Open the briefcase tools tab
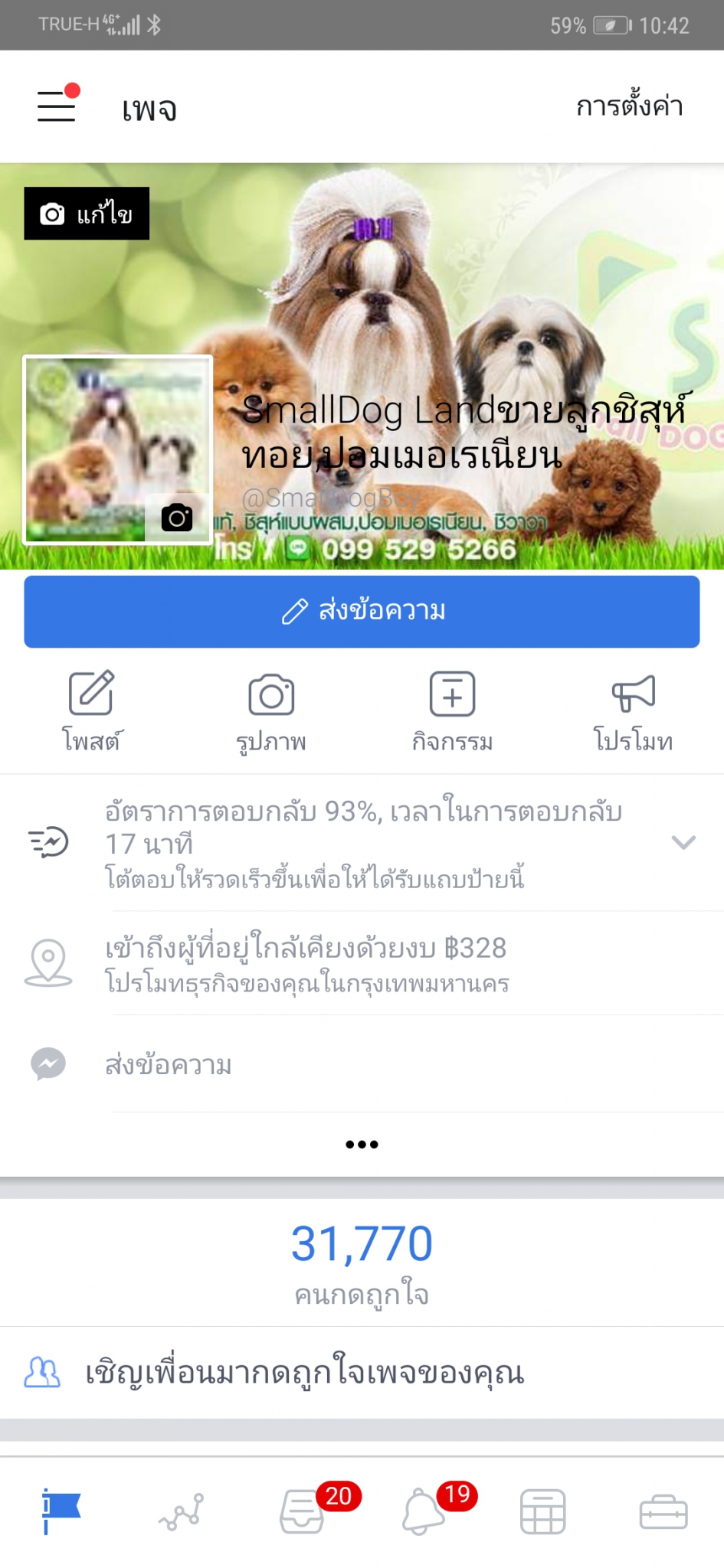Screen dimensions: 724x1568 pos(663,1511)
